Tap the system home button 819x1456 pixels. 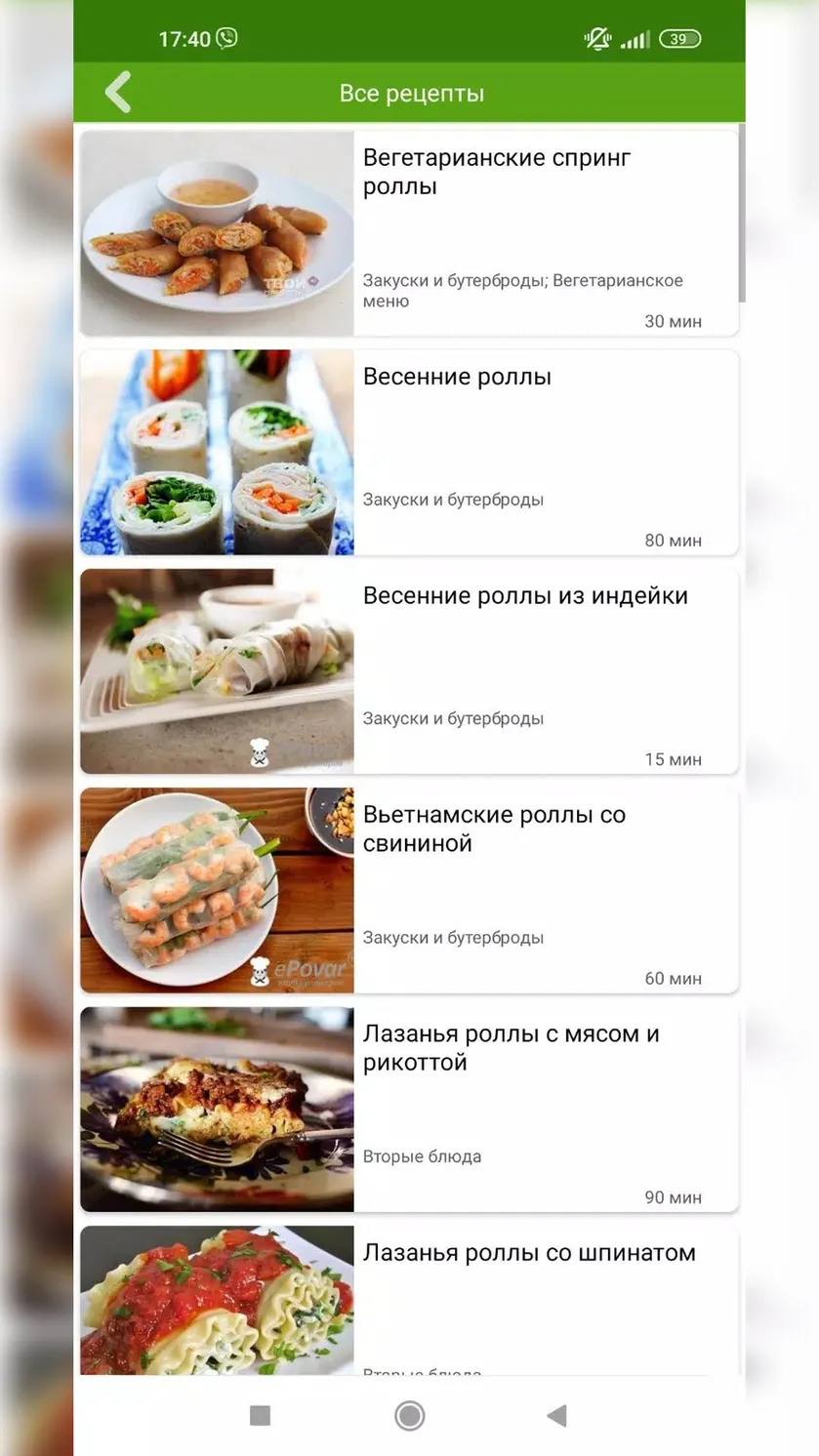pyautogui.click(x=409, y=1415)
